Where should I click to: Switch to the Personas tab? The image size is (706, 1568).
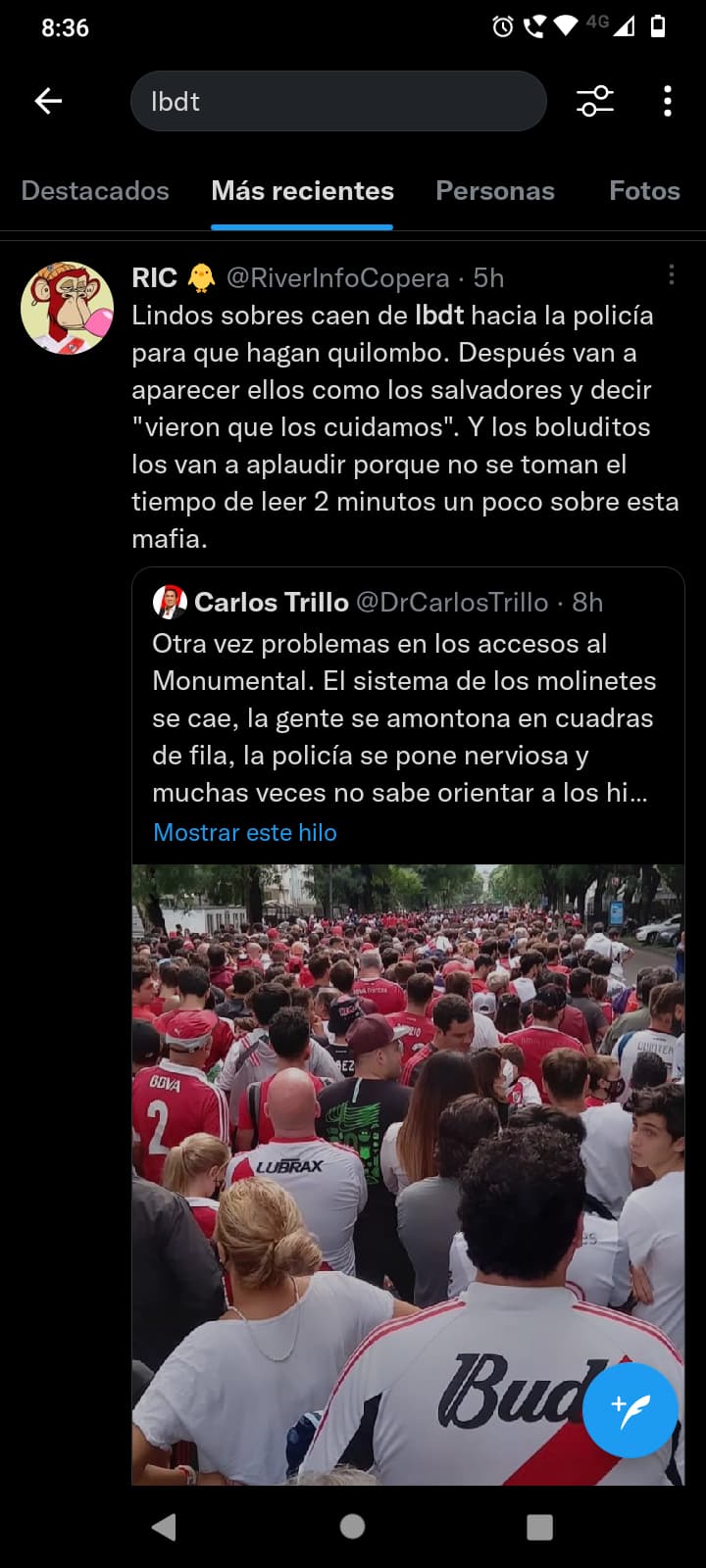[495, 191]
